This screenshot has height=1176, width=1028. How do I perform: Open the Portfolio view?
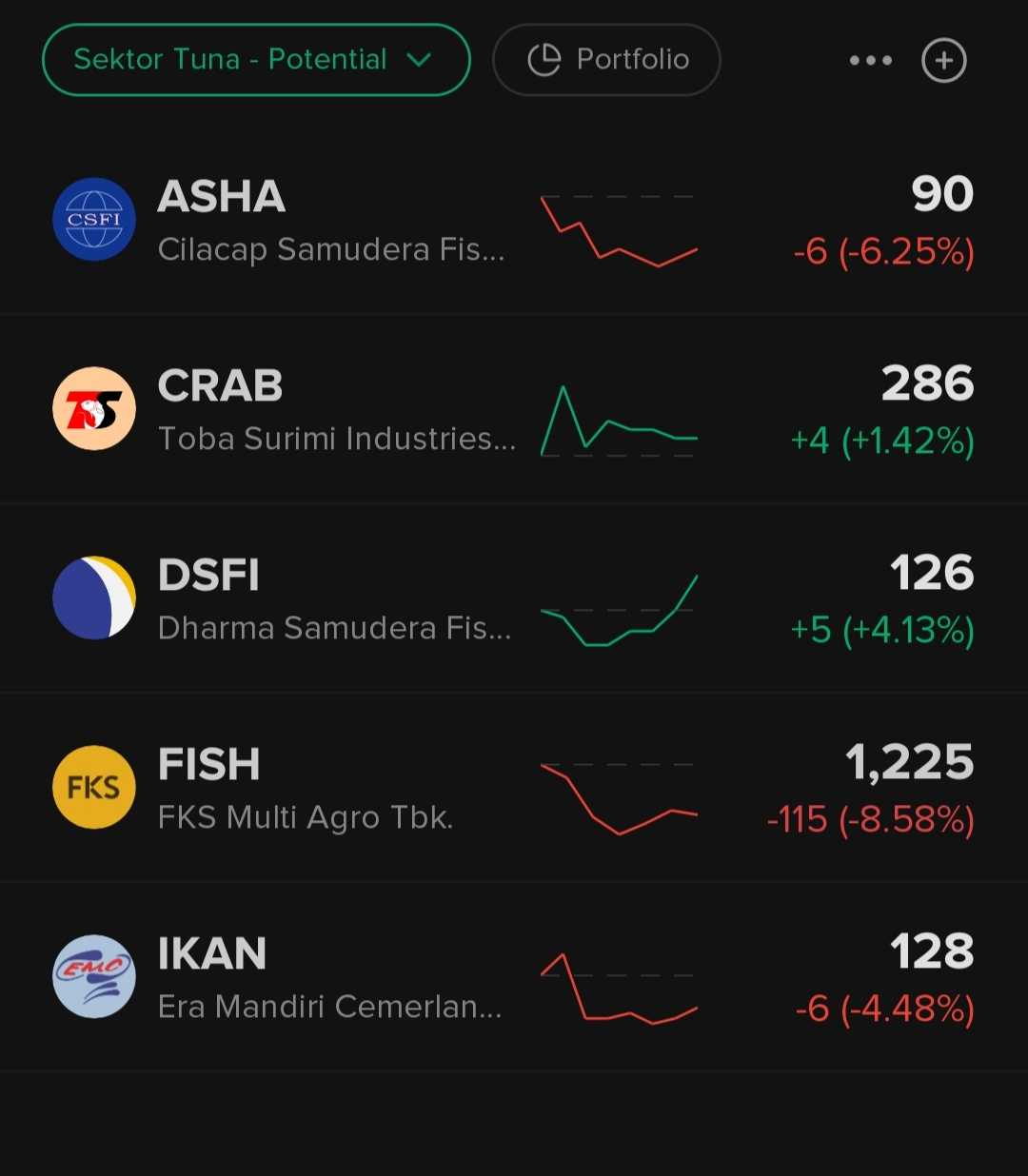(x=606, y=60)
